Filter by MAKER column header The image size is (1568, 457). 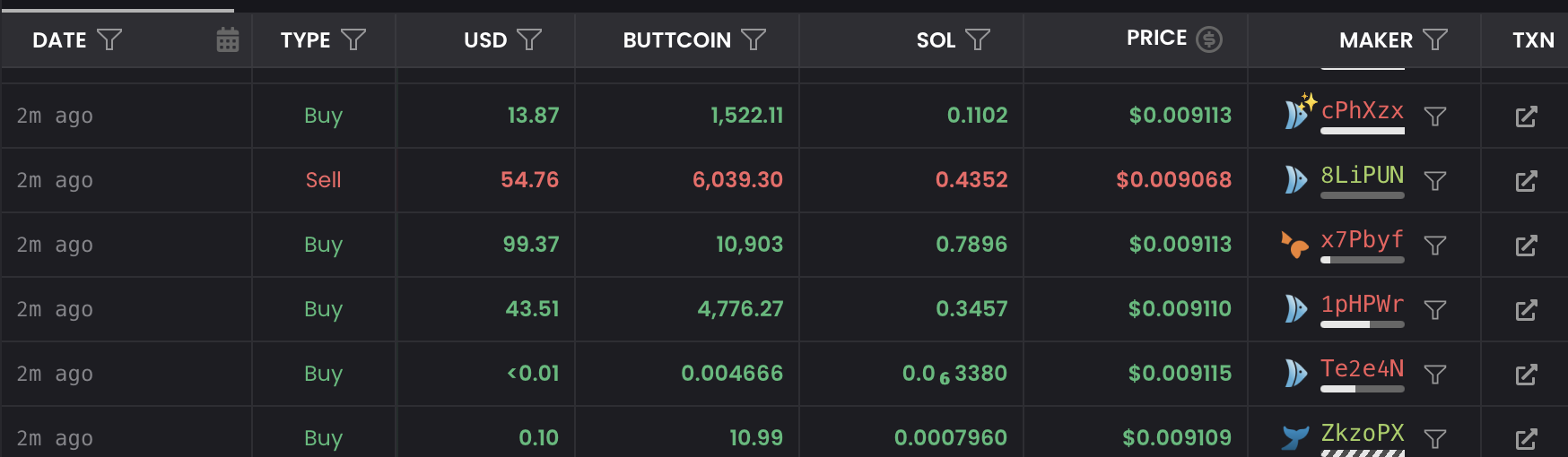(x=1435, y=39)
